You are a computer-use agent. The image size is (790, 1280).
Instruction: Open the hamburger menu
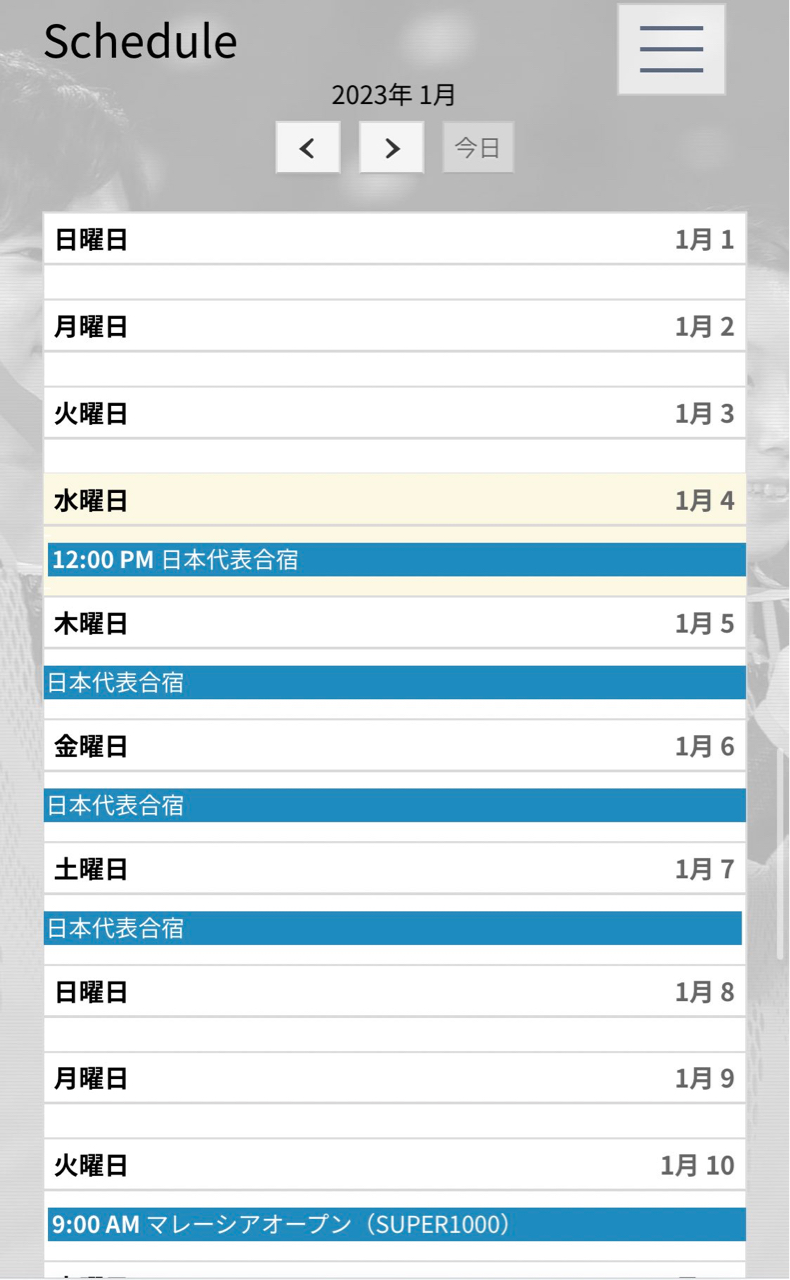(x=671, y=49)
